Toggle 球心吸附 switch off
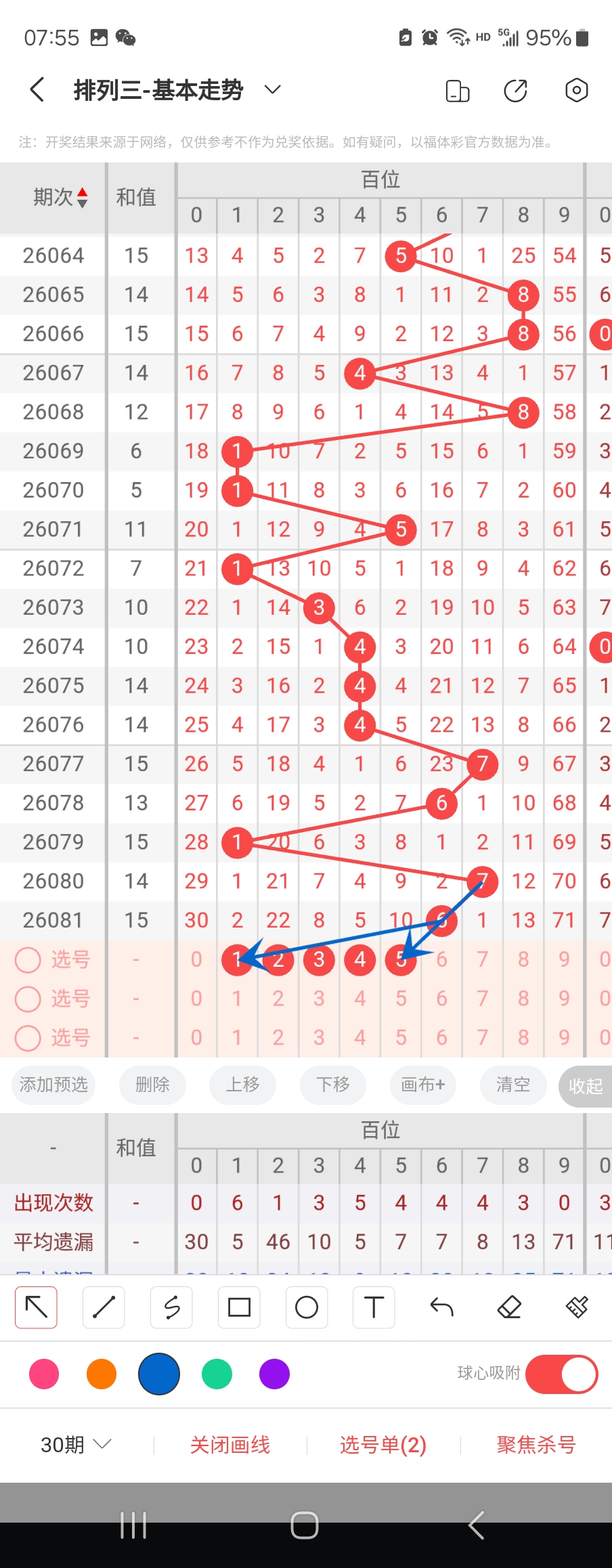Viewport: 612px width, 1568px height. [561, 1374]
